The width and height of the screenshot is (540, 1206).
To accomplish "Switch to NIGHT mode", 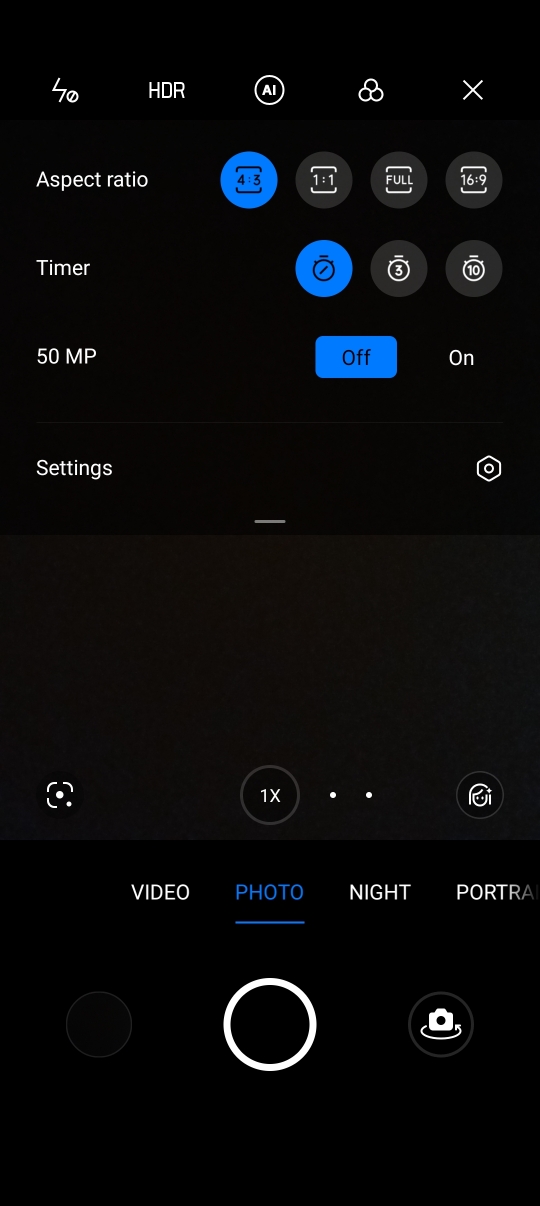I will pos(380,892).
